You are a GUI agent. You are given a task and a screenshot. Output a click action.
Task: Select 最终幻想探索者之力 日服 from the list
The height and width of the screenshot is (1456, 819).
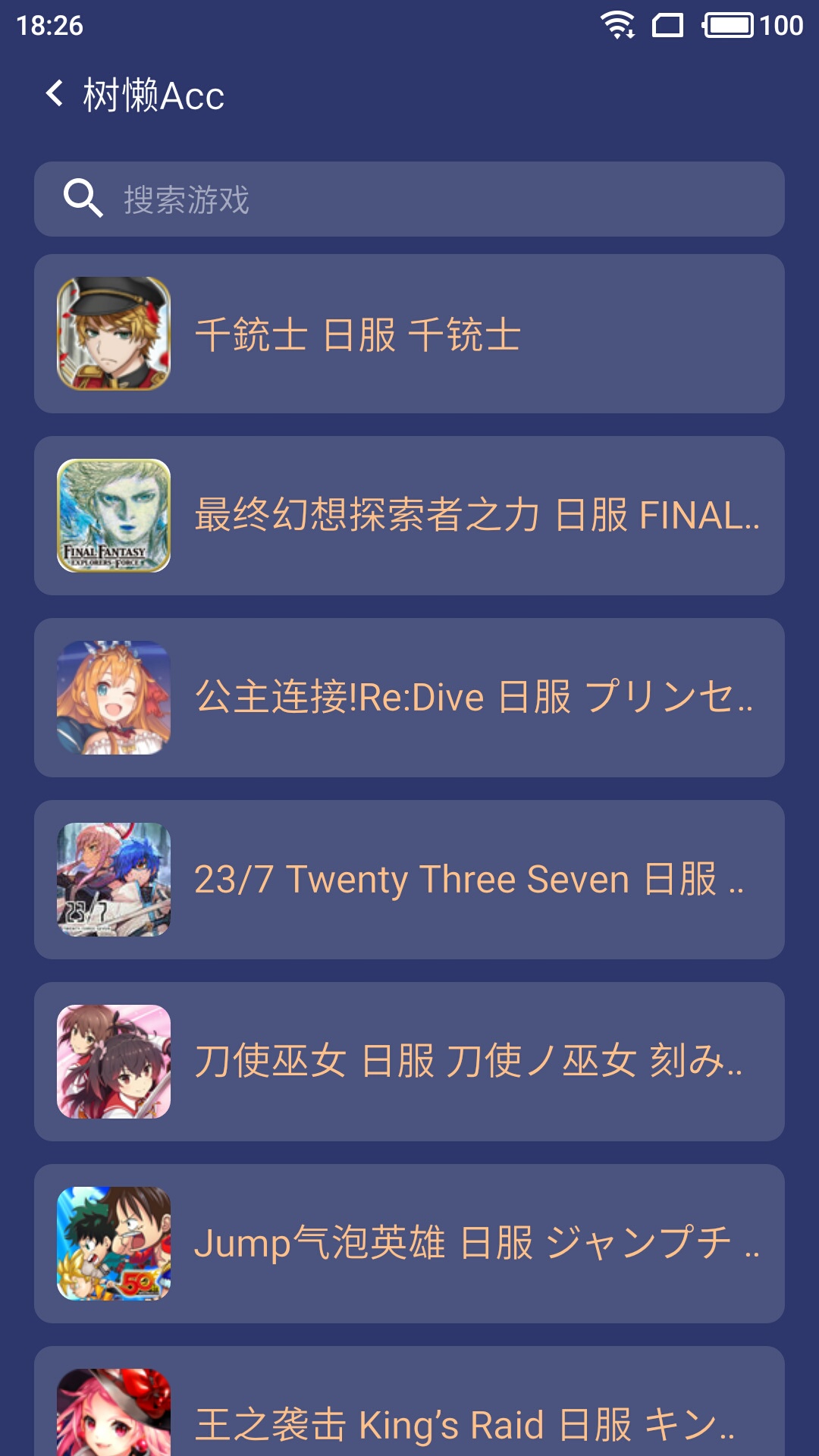click(x=409, y=516)
